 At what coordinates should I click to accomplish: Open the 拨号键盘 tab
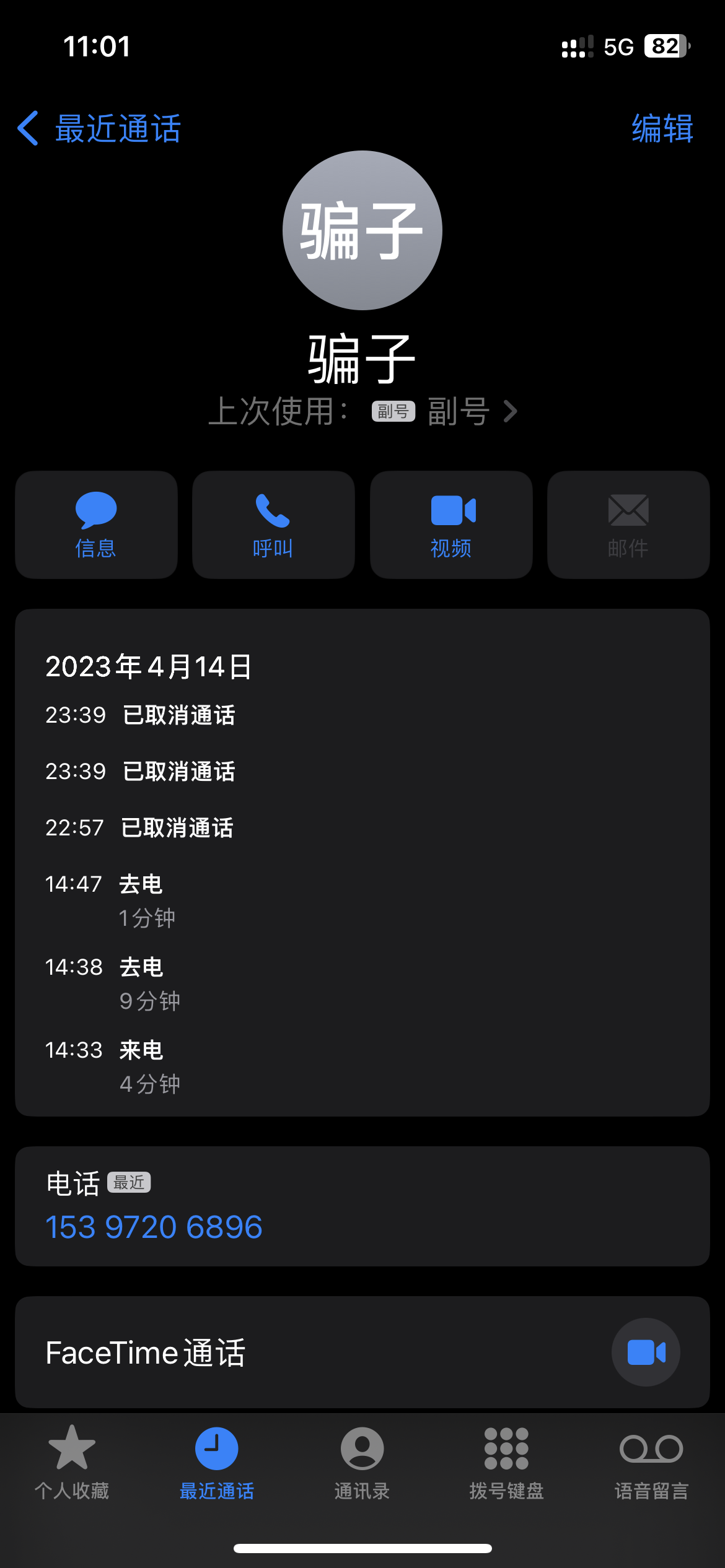[x=506, y=1463]
